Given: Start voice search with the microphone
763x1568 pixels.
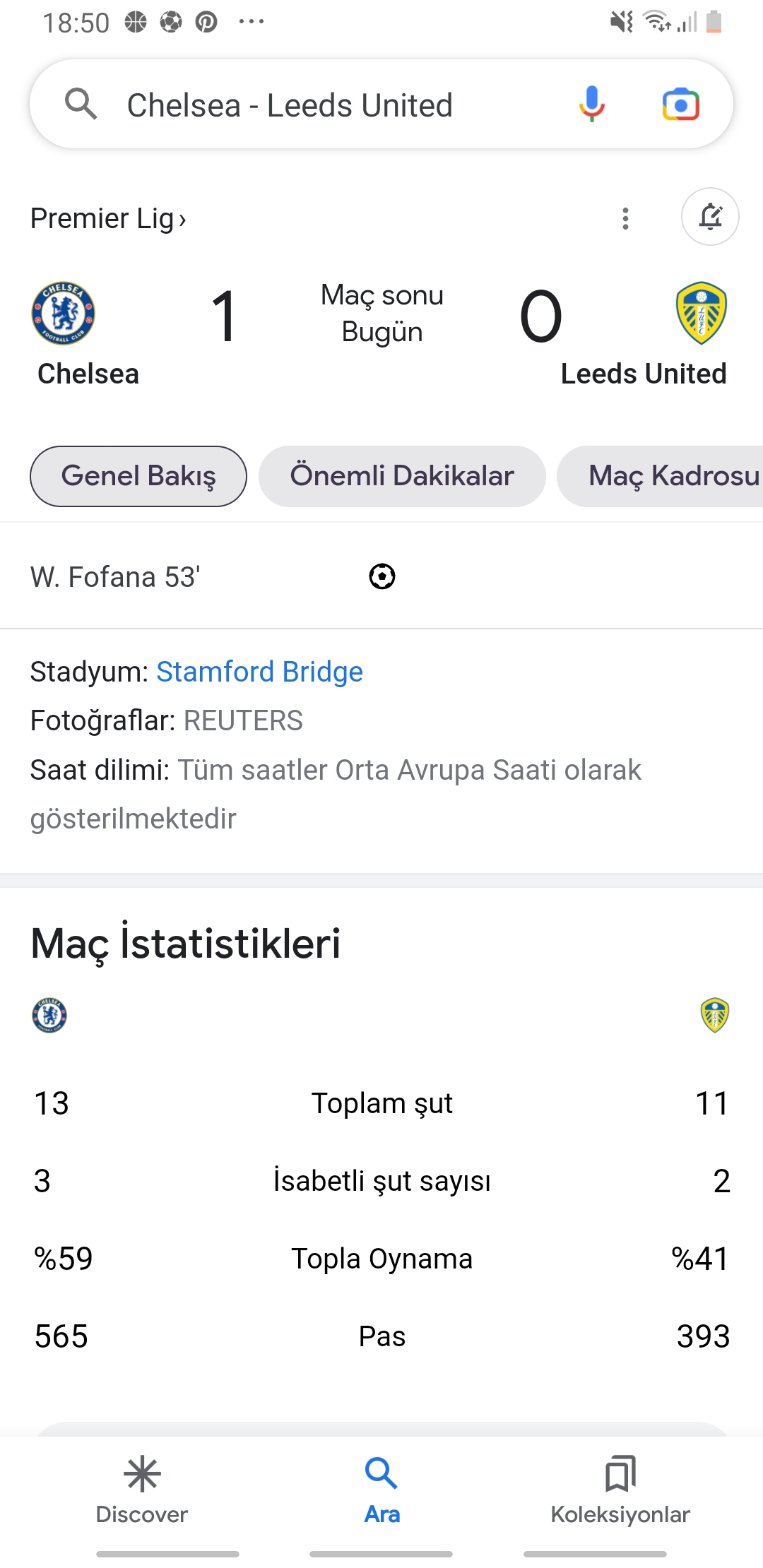Looking at the screenshot, I should pyautogui.click(x=592, y=105).
